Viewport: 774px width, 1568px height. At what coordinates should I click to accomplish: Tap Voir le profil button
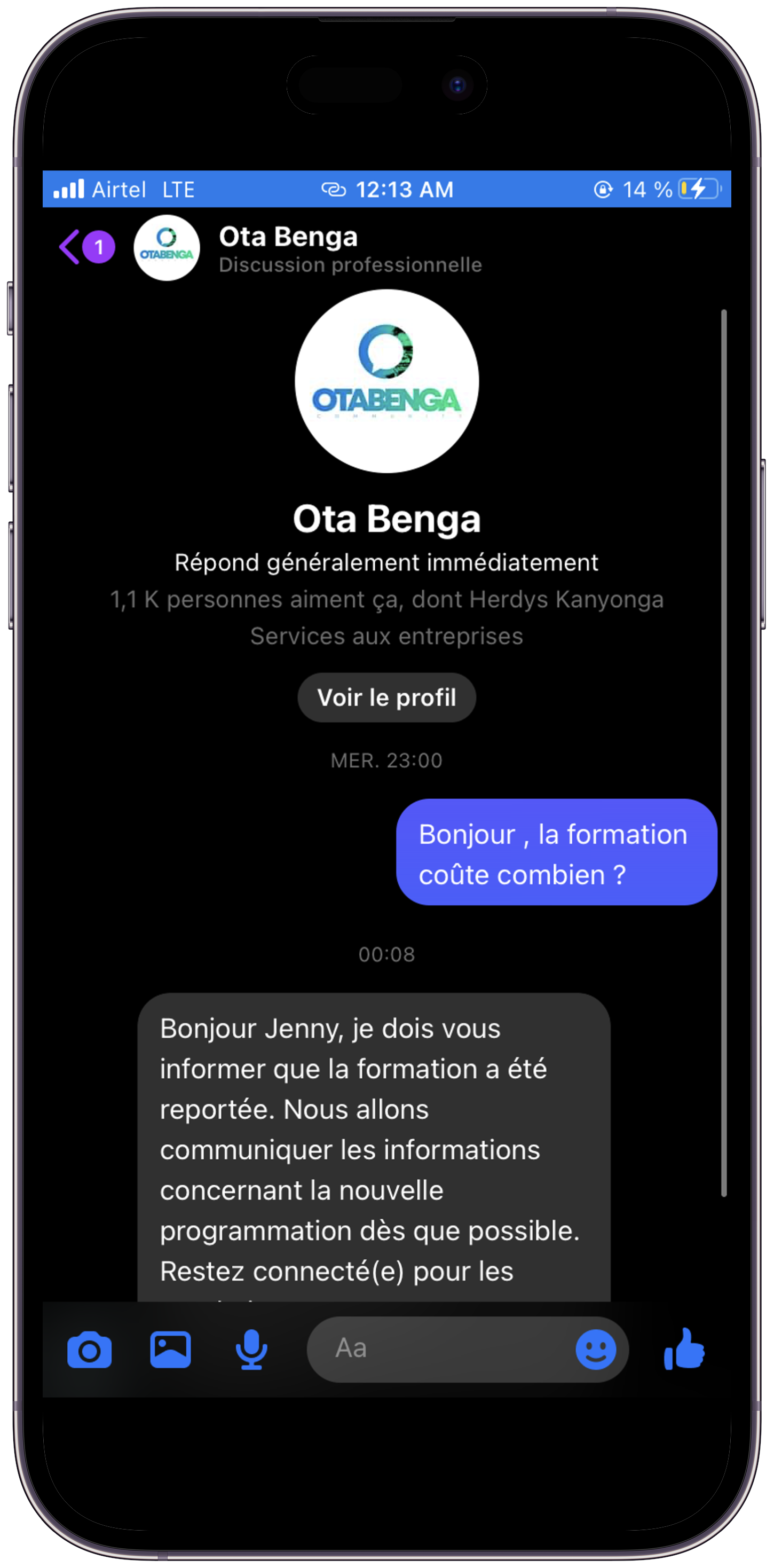coord(386,697)
